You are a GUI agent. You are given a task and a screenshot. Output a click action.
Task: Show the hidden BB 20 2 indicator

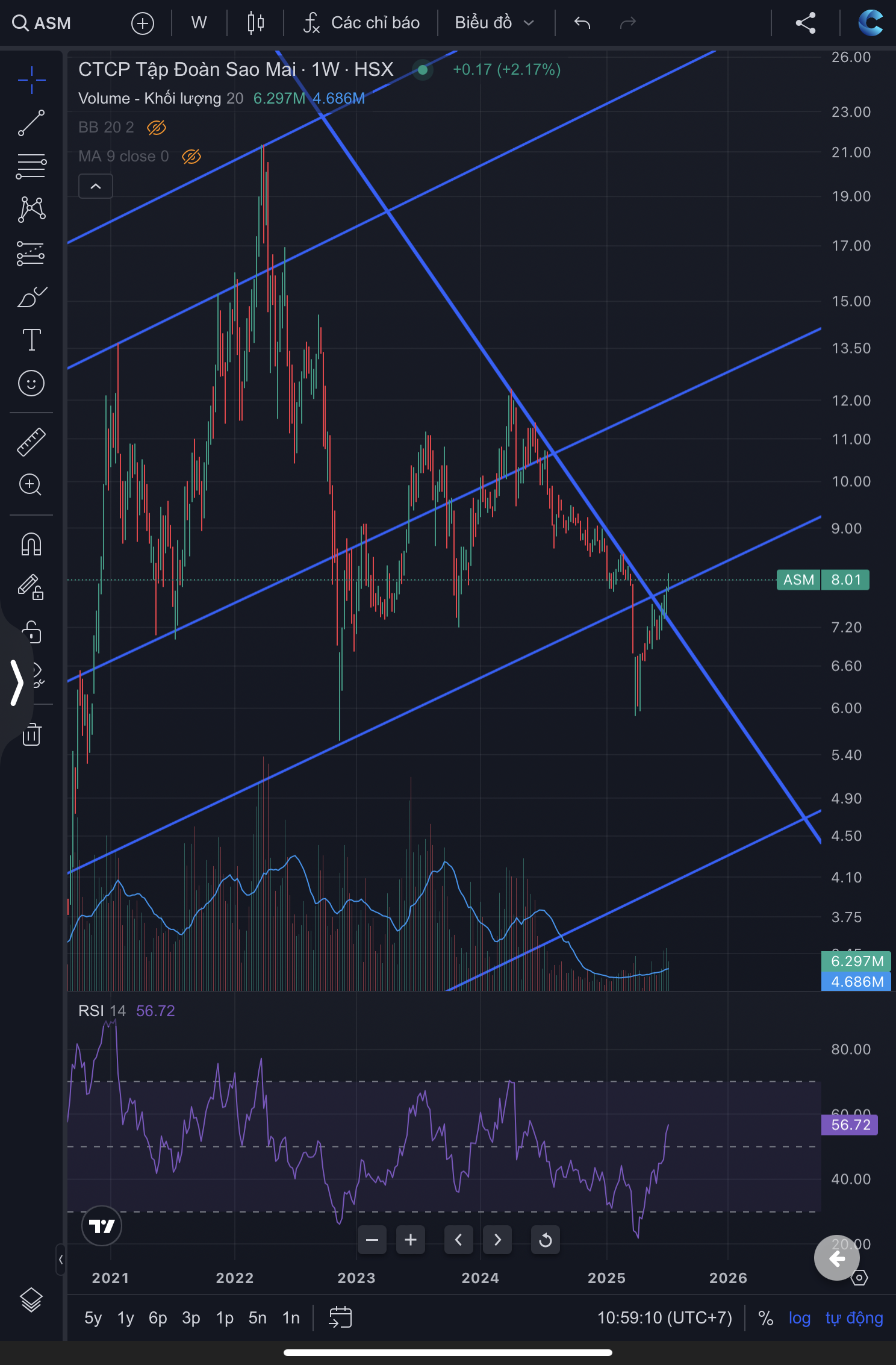(157, 128)
